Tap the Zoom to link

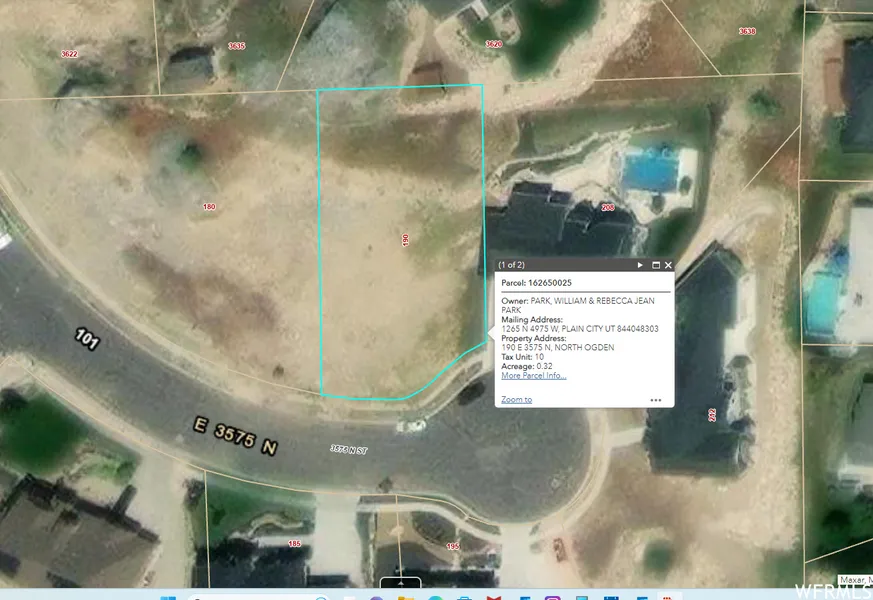pyautogui.click(x=516, y=400)
